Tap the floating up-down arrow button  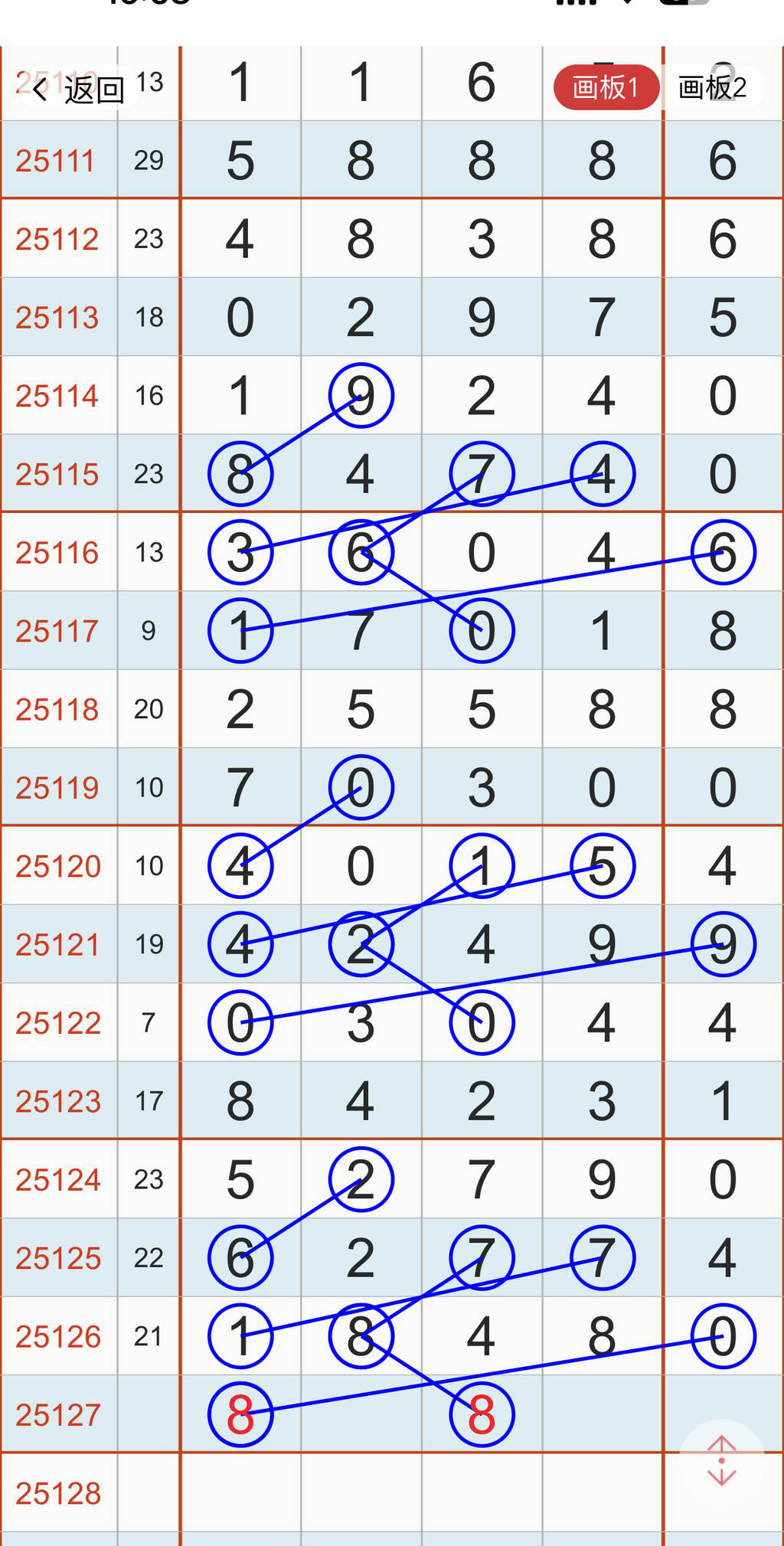pyautogui.click(x=721, y=1460)
